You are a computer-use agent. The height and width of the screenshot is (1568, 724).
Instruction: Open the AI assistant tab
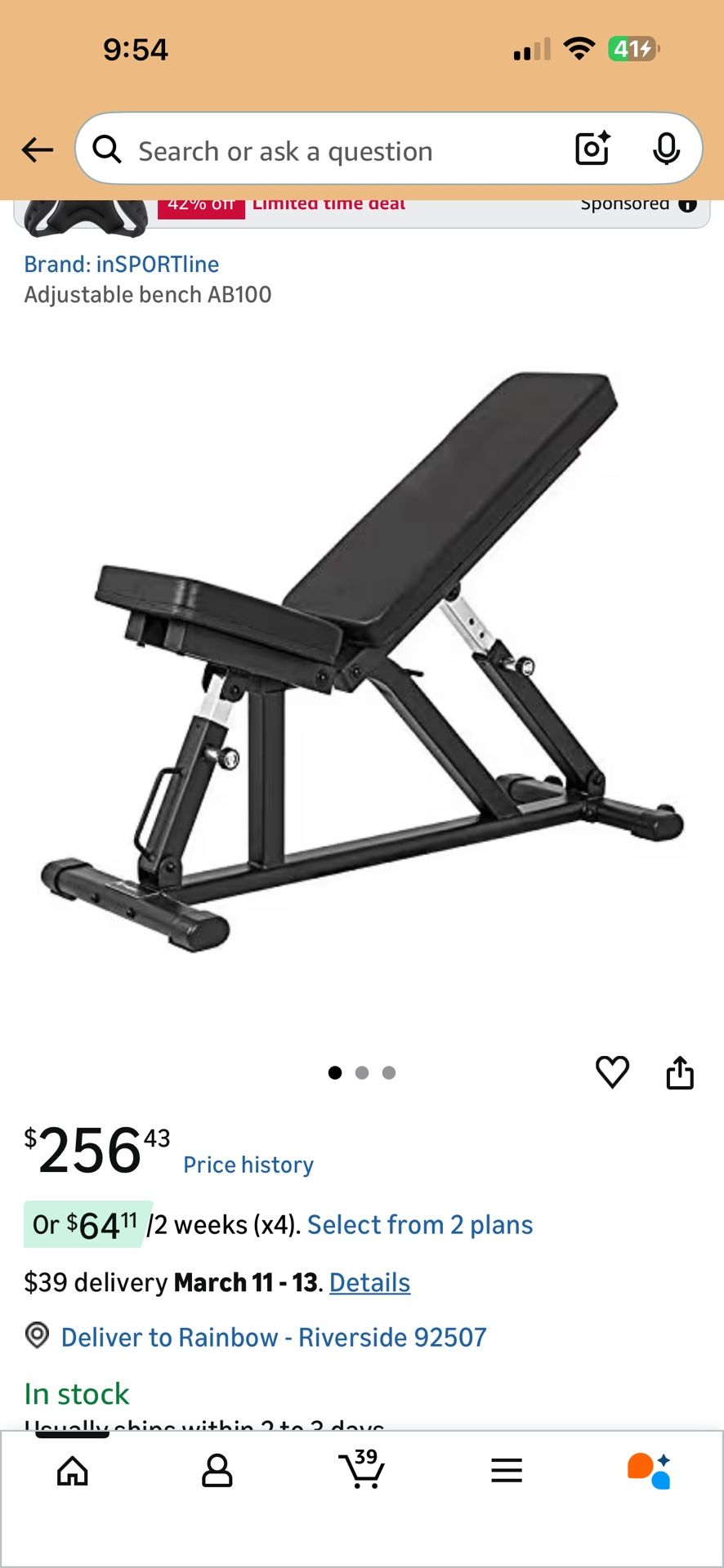tap(650, 1471)
